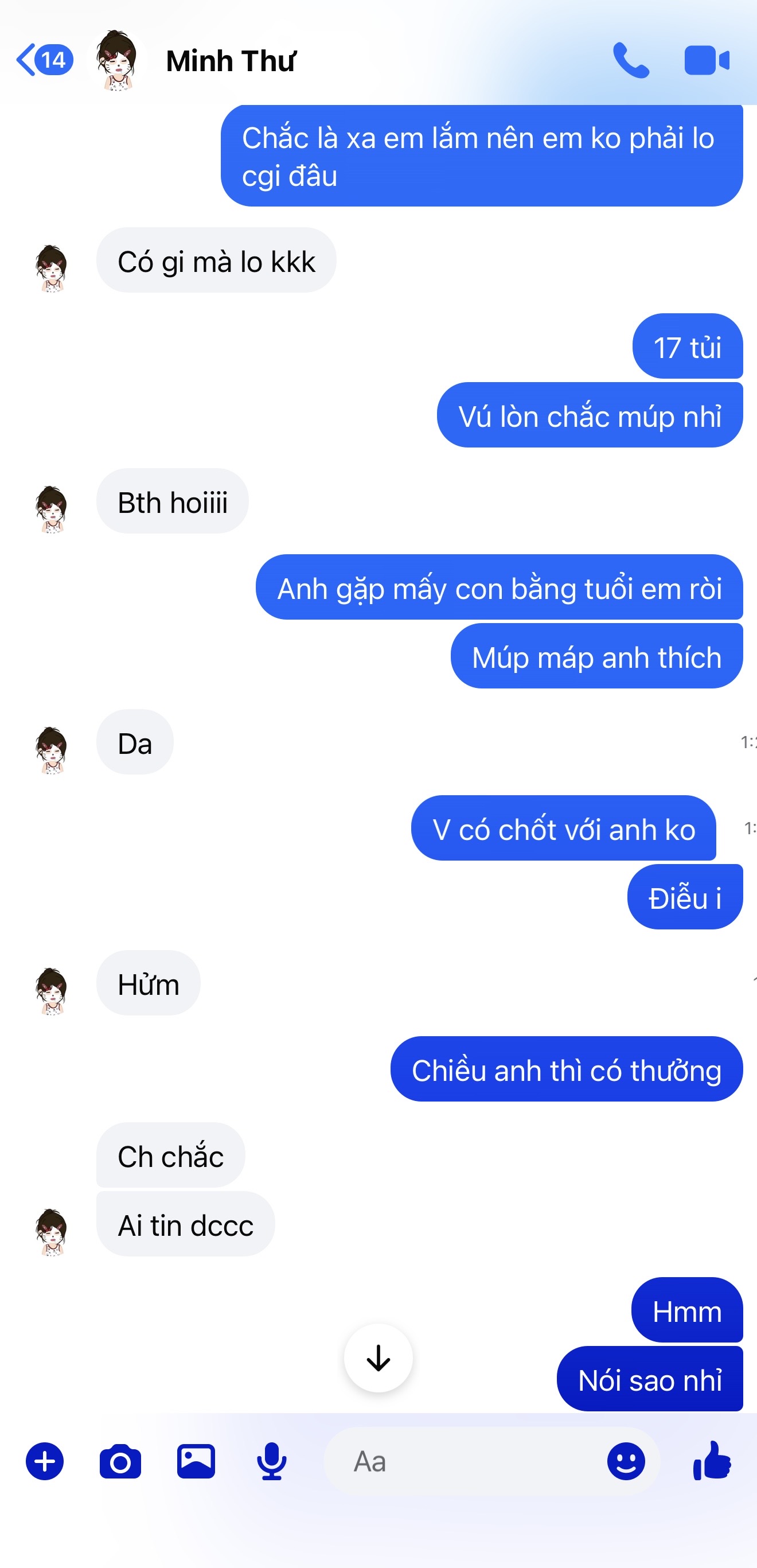Send a thumbs-up like
Screen dimensions: 757x1568
(x=711, y=1460)
